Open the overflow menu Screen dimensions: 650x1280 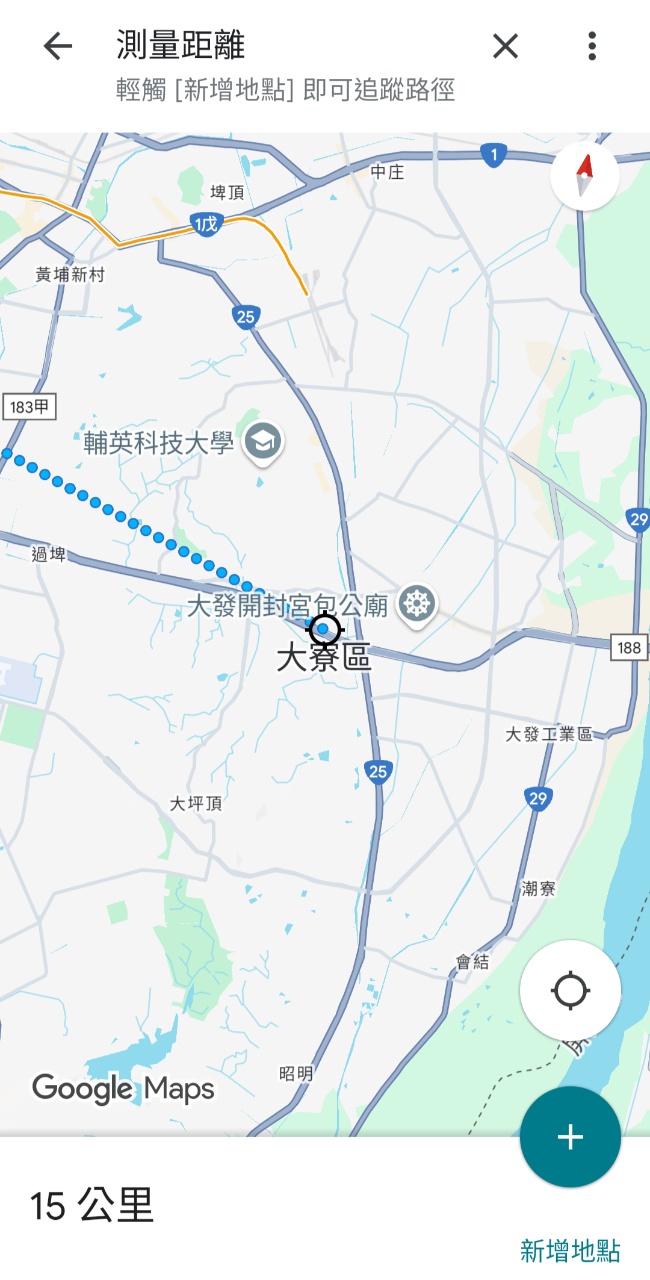tap(592, 46)
